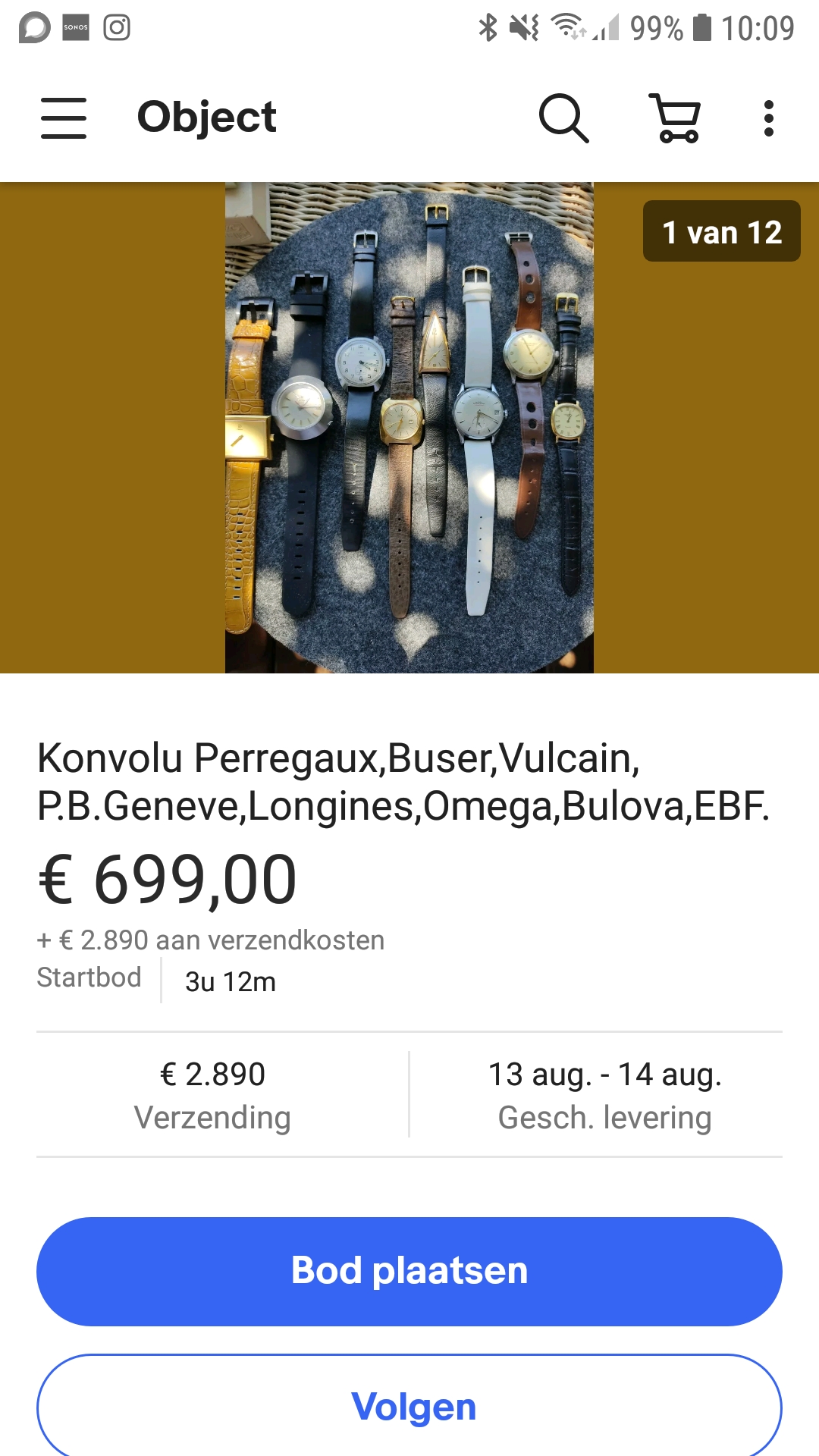Screen dimensions: 819x1456
Task: Open the hamburger navigation menu
Action: [64, 118]
